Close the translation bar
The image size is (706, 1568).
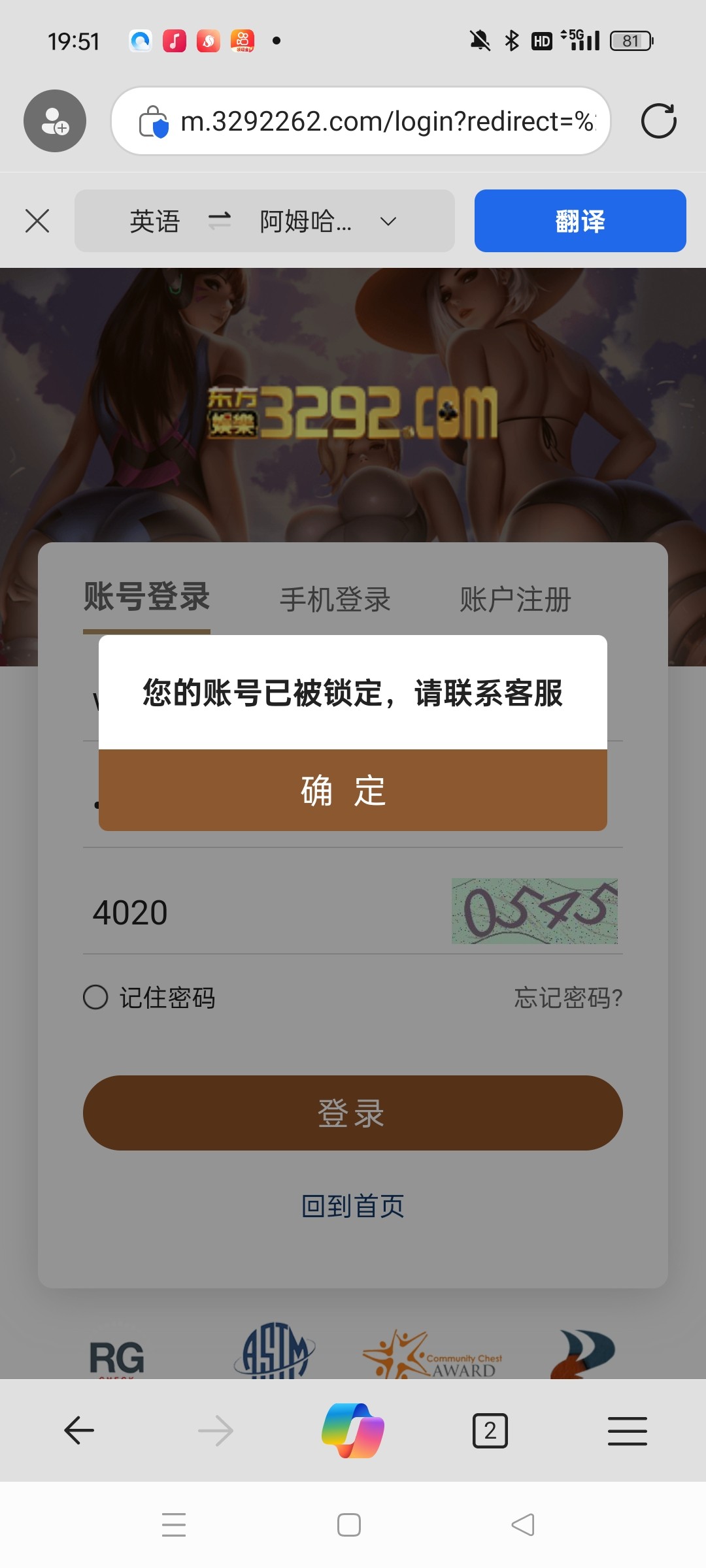tap(37, 221)
